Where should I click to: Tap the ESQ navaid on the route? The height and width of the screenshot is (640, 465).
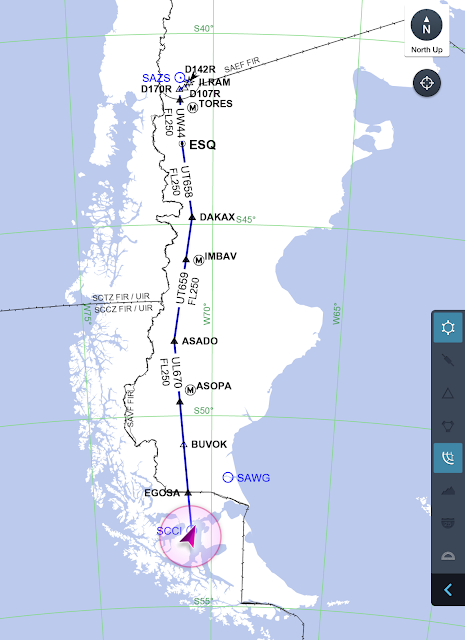182,144
